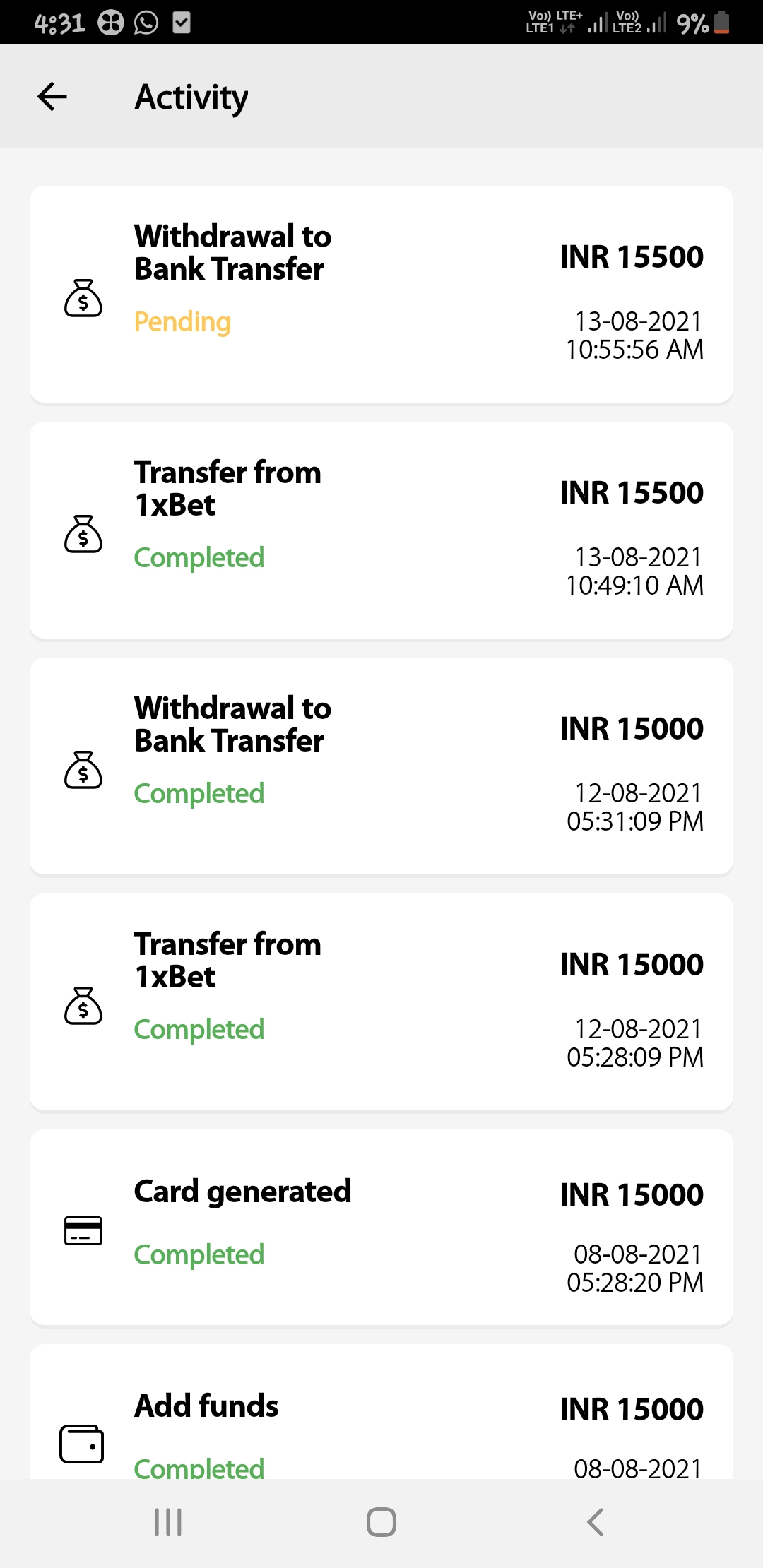Viewport: 763px width, 1568px height.
Task: View the 1xBet transfer from 12-08-2021
Action: click(381, 1002)
